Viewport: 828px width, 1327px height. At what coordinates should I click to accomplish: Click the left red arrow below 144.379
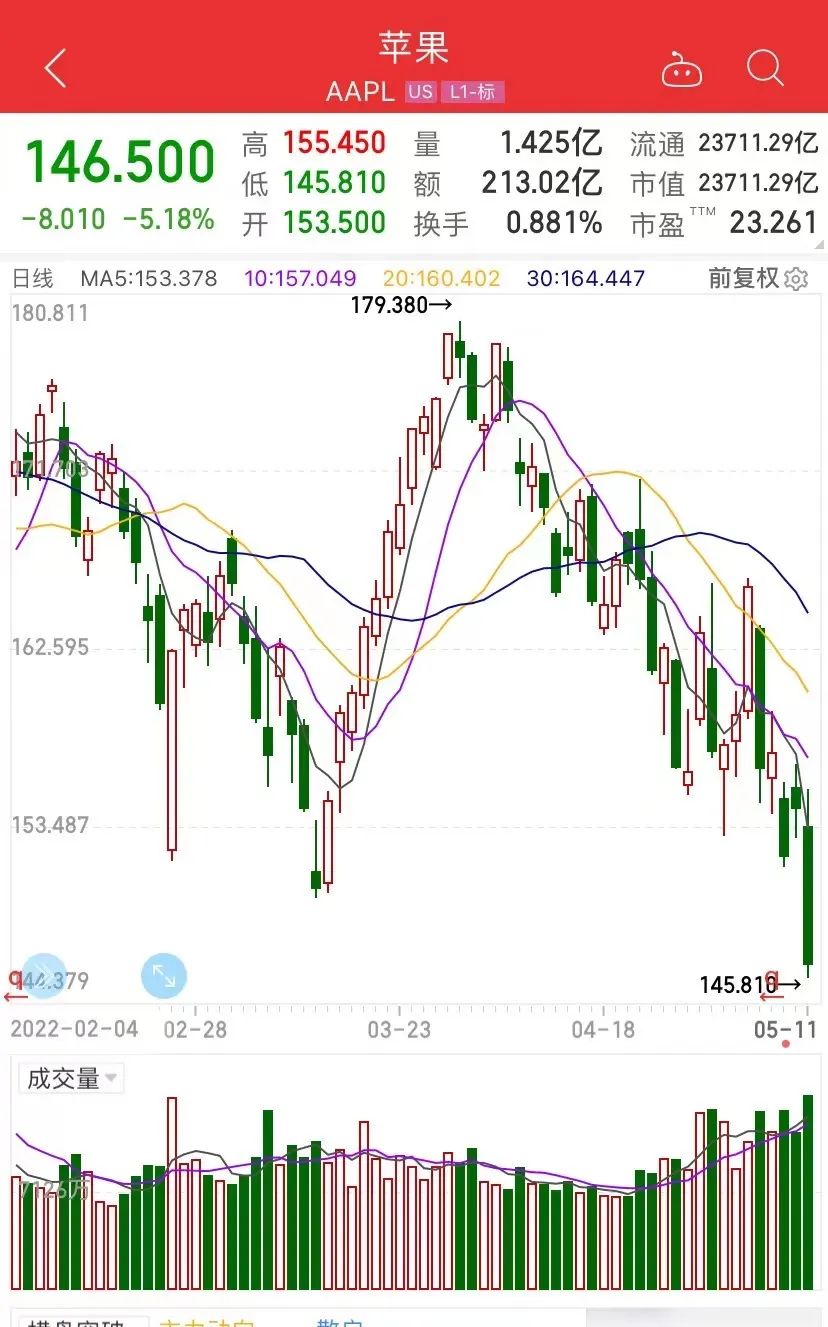[x=14, y=996]
